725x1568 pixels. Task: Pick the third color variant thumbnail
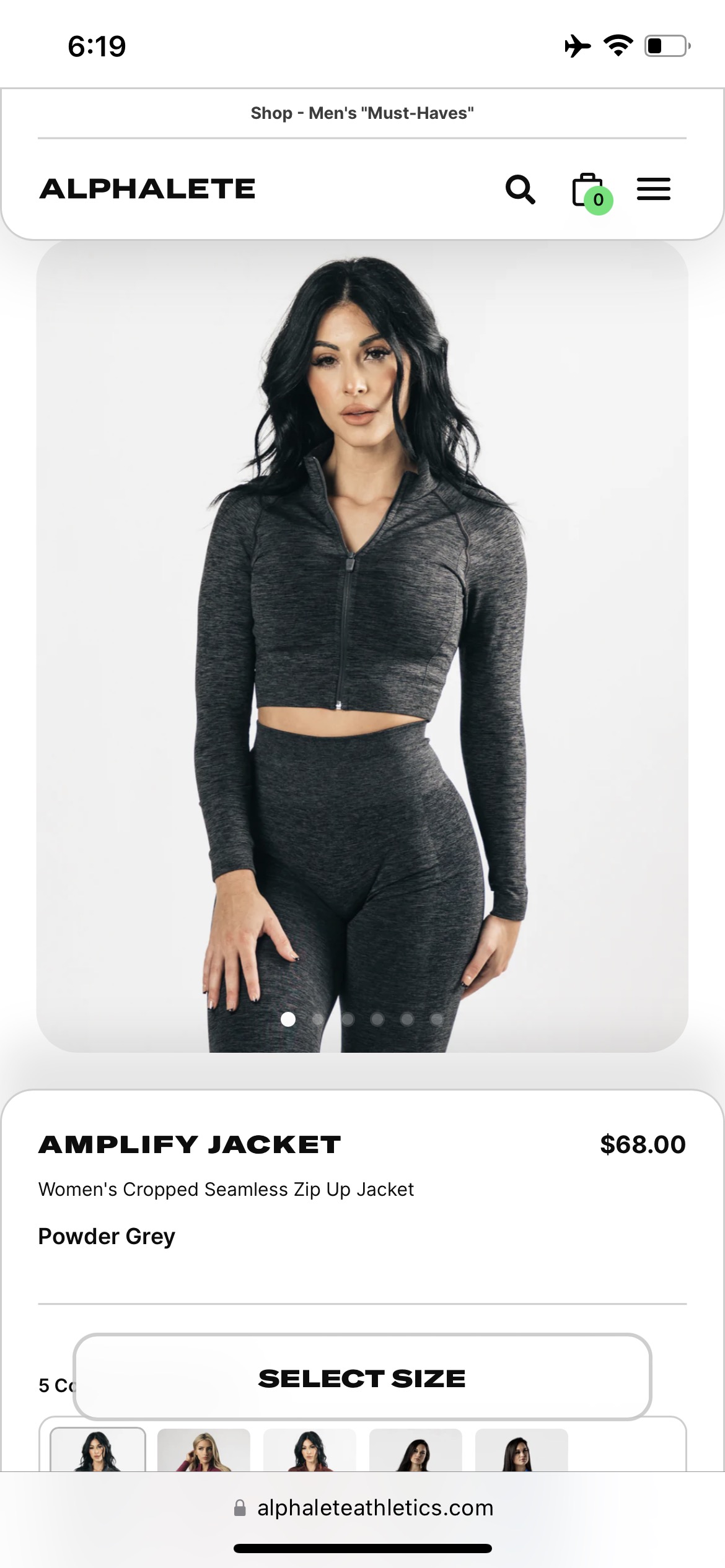(310, 1450)
